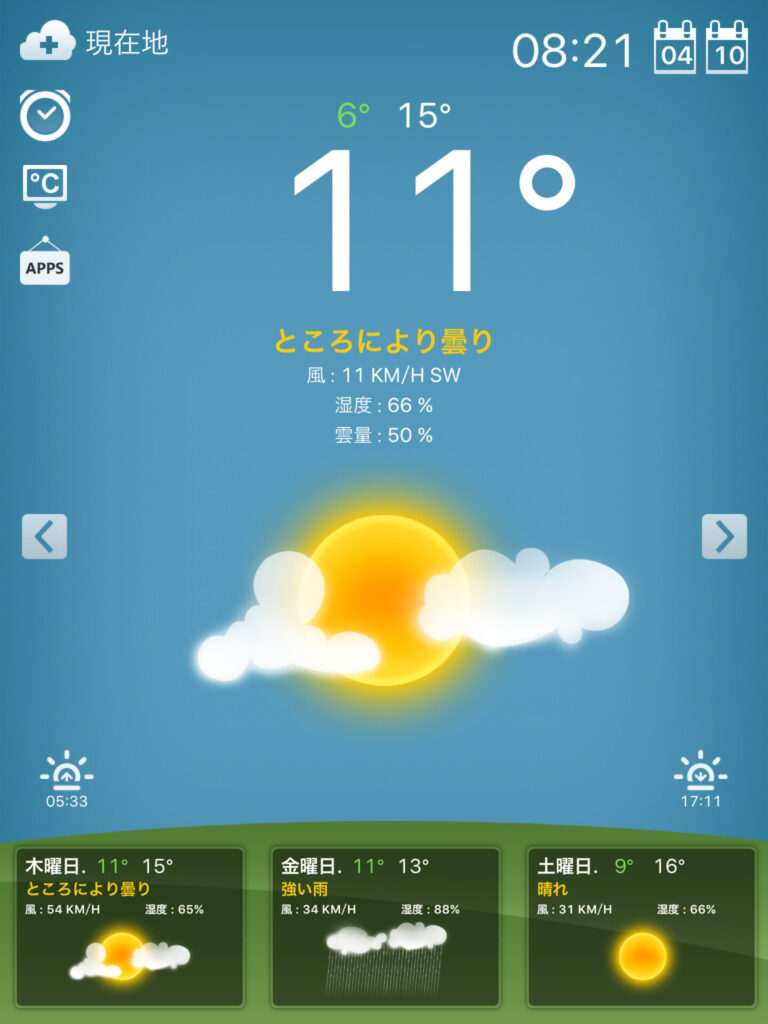Go to the previous location arrow

[x=44, y=536]
